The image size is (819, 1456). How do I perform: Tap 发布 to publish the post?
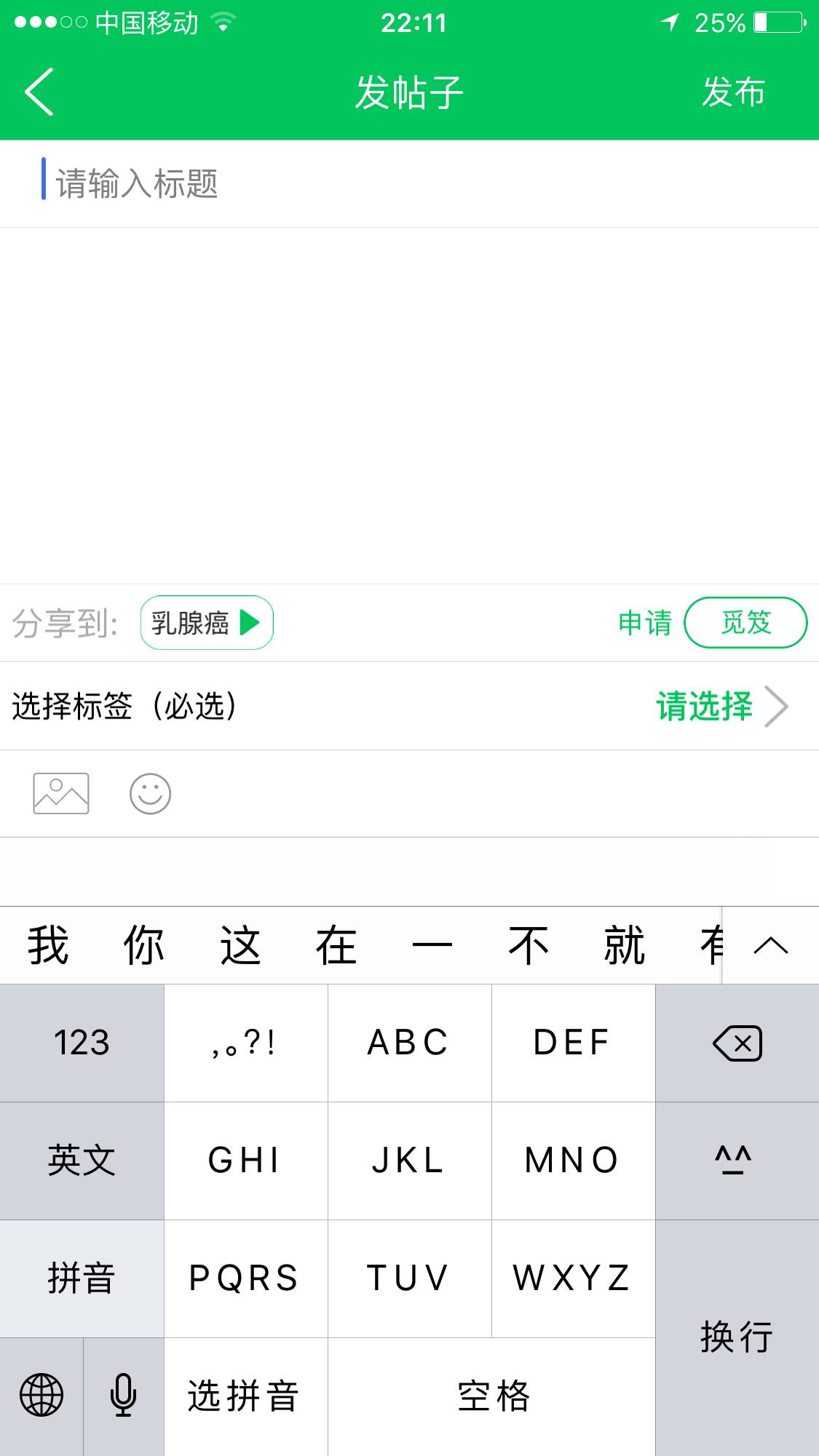pos(733,92)
